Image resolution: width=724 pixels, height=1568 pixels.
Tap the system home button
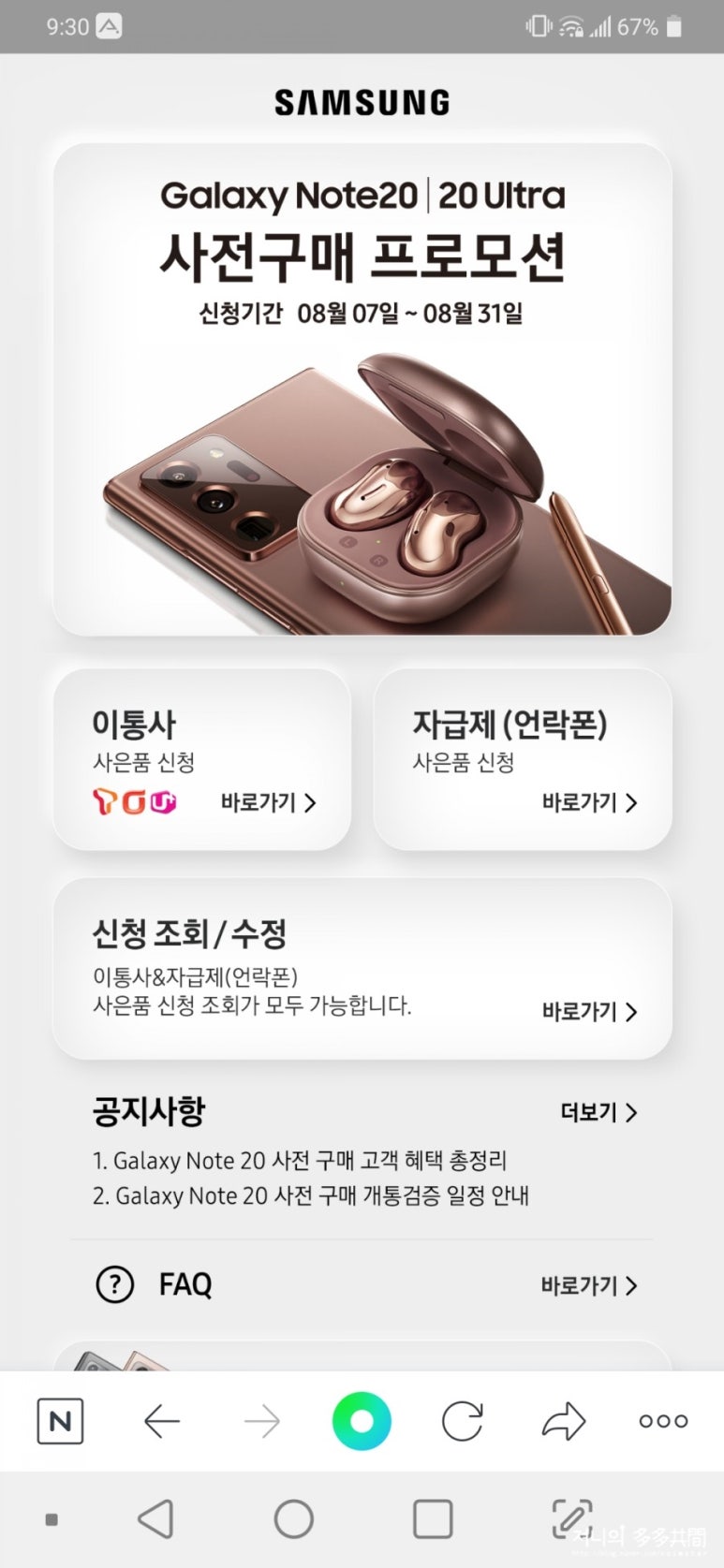(293, 1518)
